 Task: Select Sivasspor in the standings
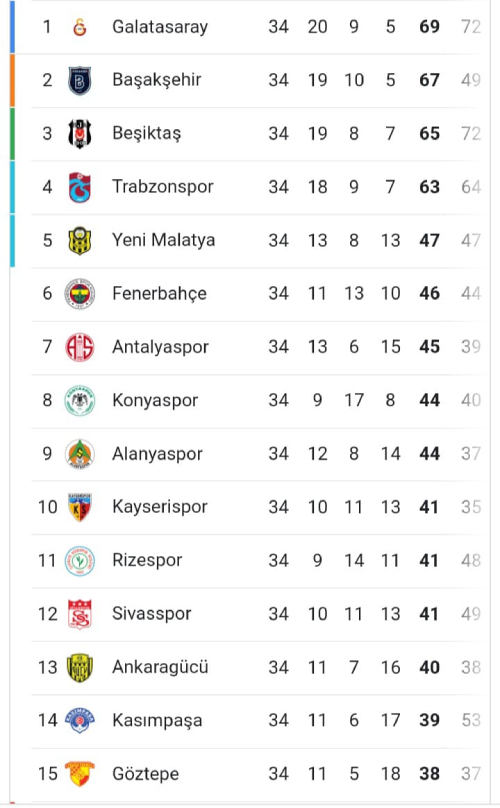(250, 614)
